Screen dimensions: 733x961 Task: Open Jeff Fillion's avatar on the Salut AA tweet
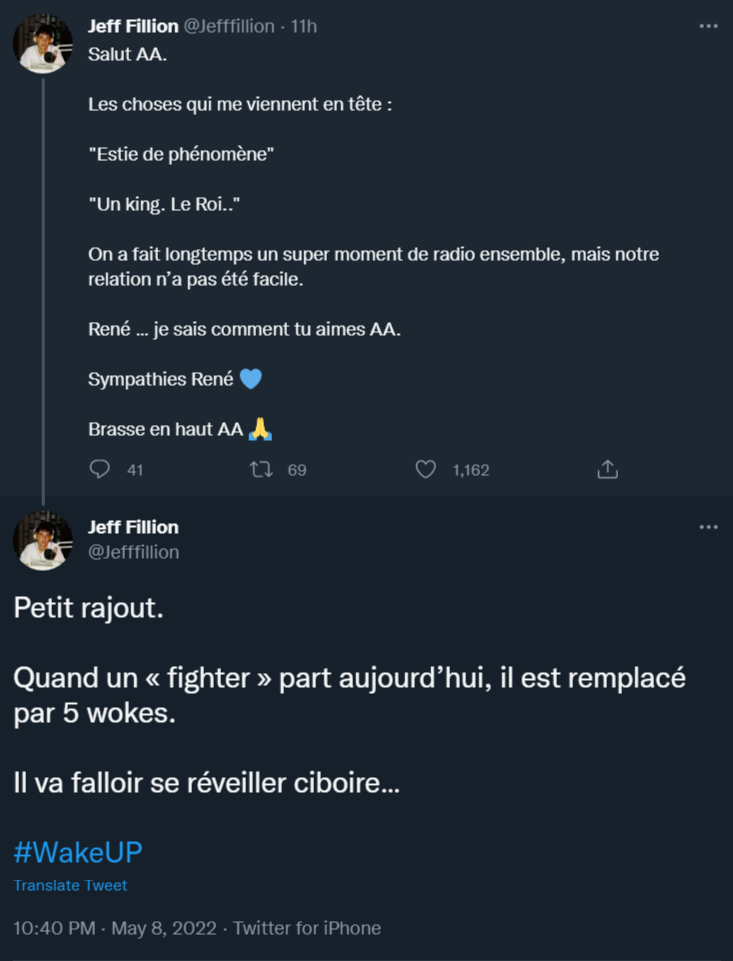tap(42, 44)
